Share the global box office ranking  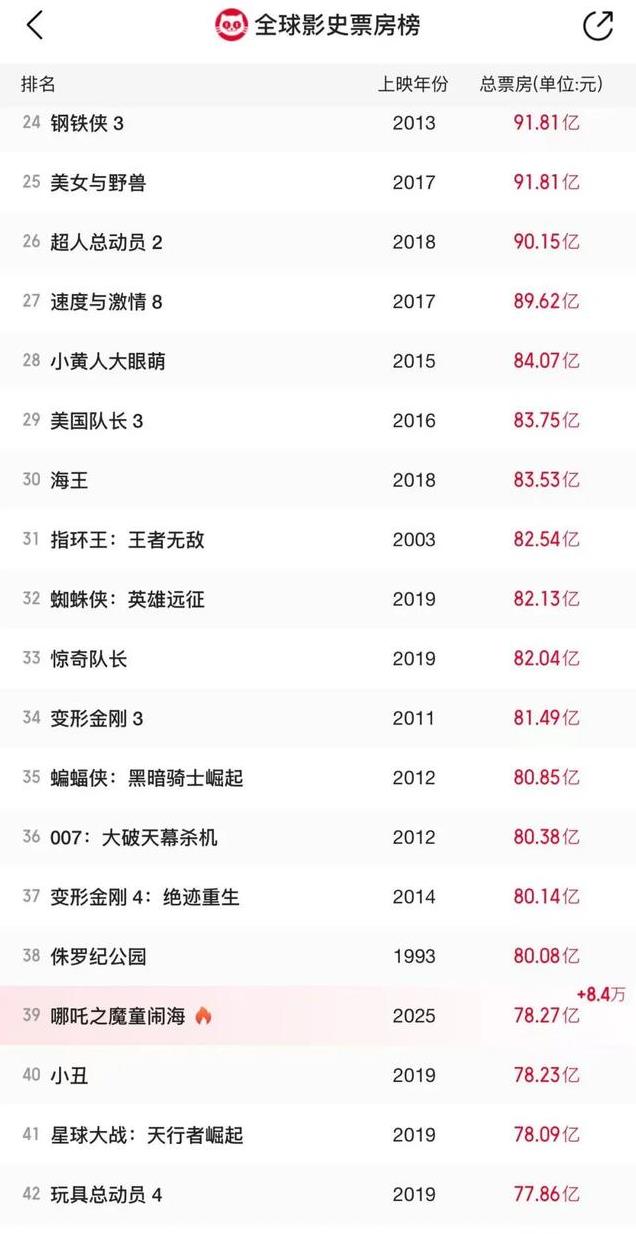tap(597, 26)
